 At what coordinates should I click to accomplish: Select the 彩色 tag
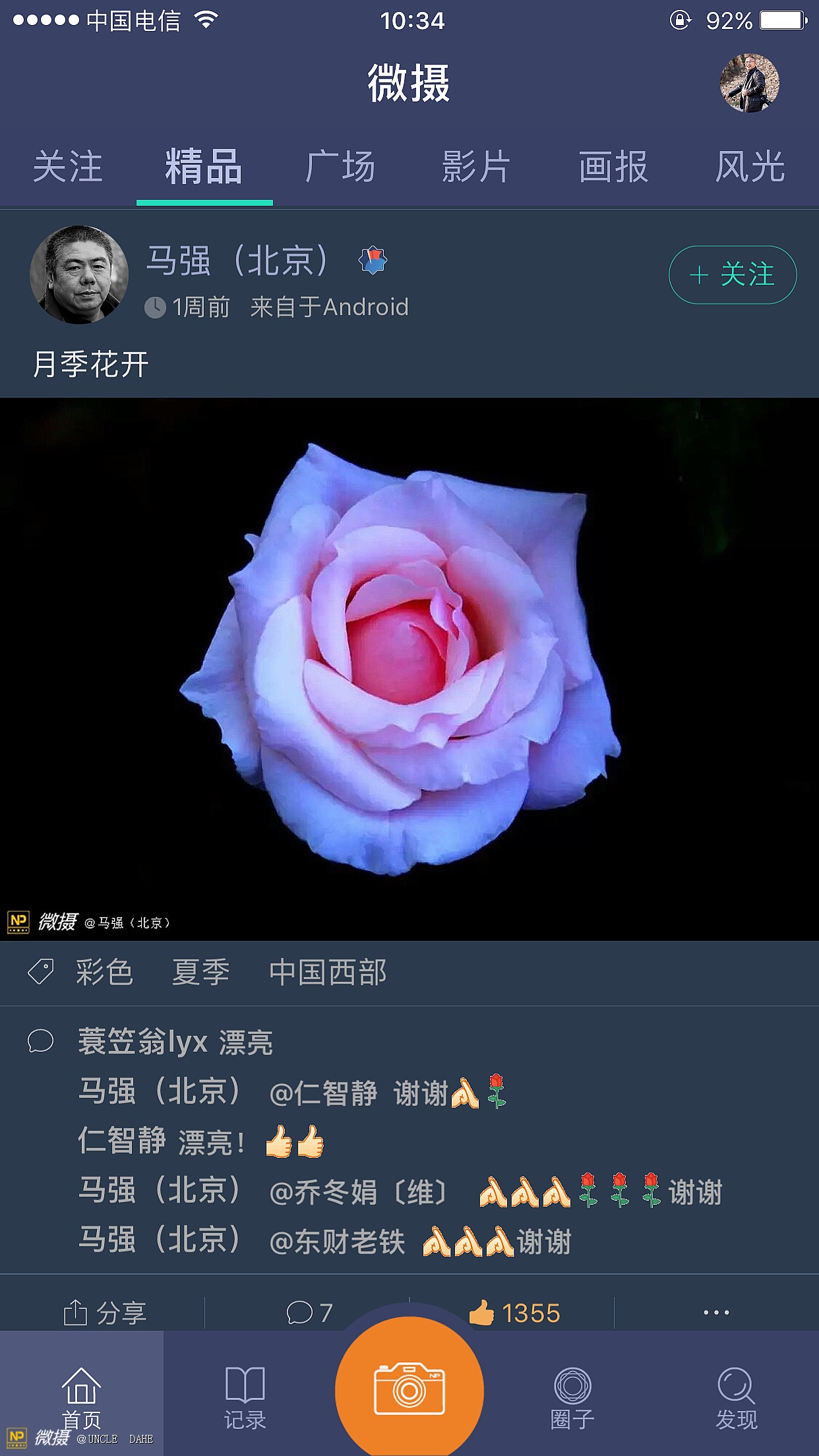(x=104, y=973)
